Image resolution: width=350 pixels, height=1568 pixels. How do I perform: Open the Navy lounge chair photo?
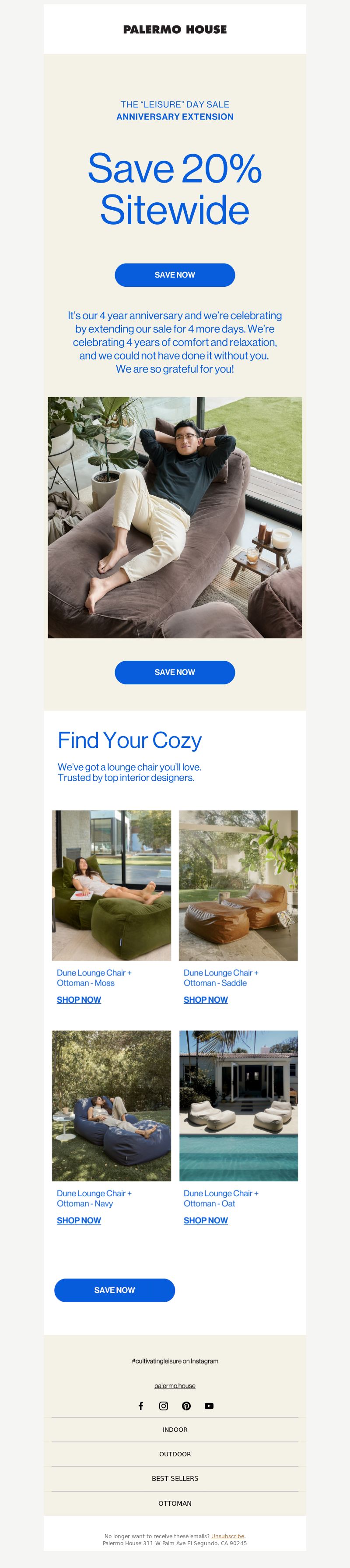(112, 1105)
